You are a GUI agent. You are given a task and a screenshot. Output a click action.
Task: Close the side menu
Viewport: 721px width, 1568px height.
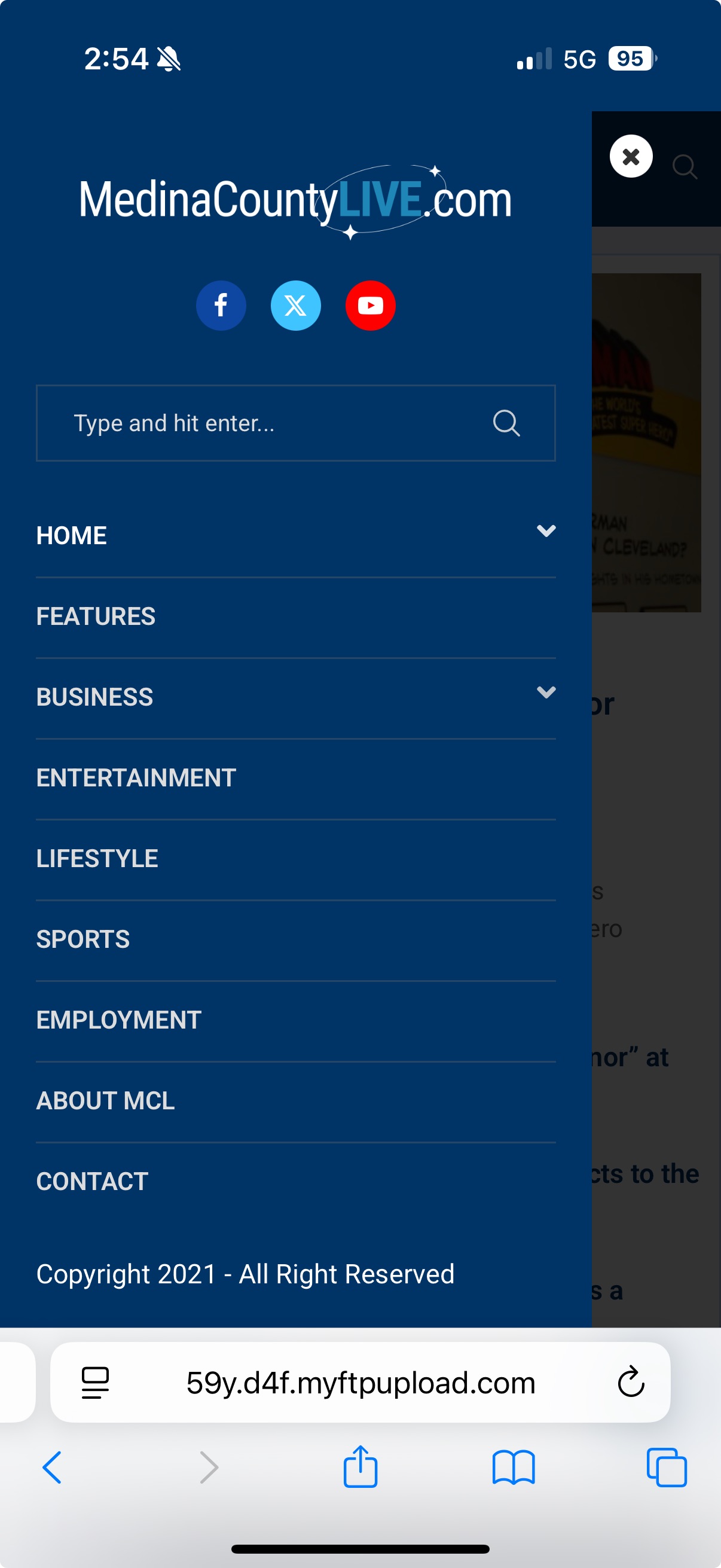click(631, 157)
